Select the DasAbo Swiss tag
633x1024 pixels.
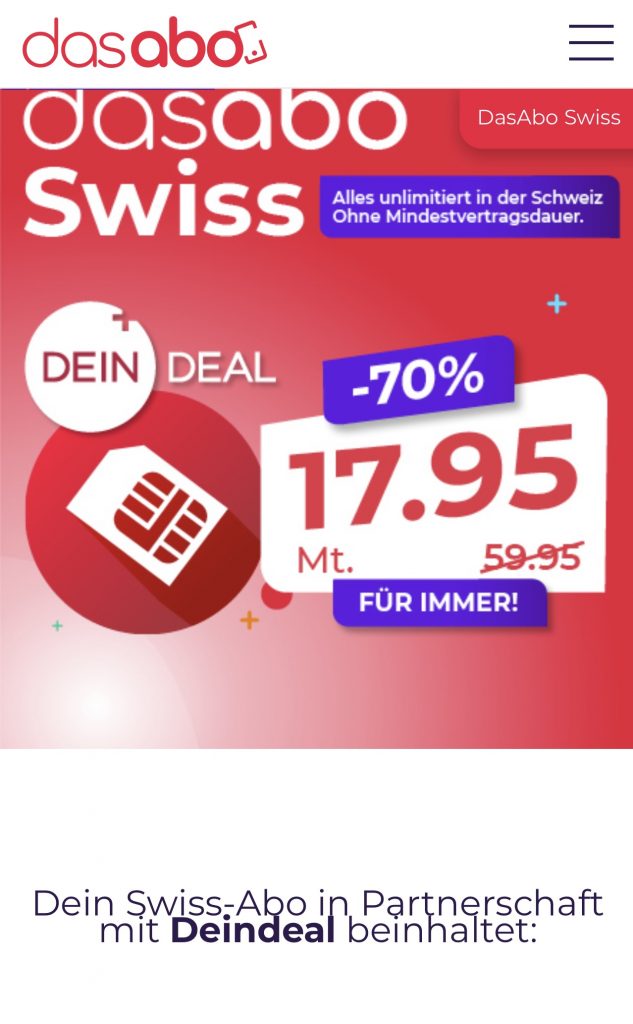coord(548,118)
